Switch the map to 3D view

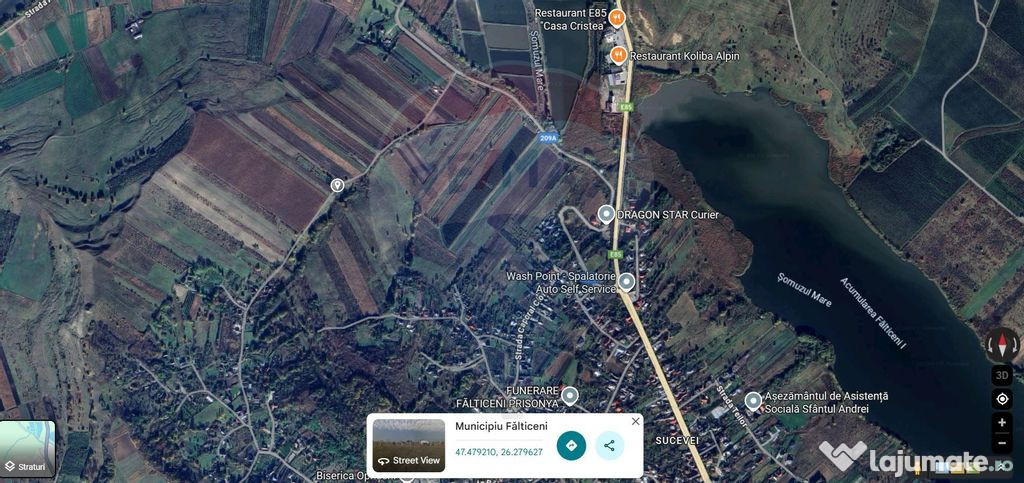(1002, 376)
